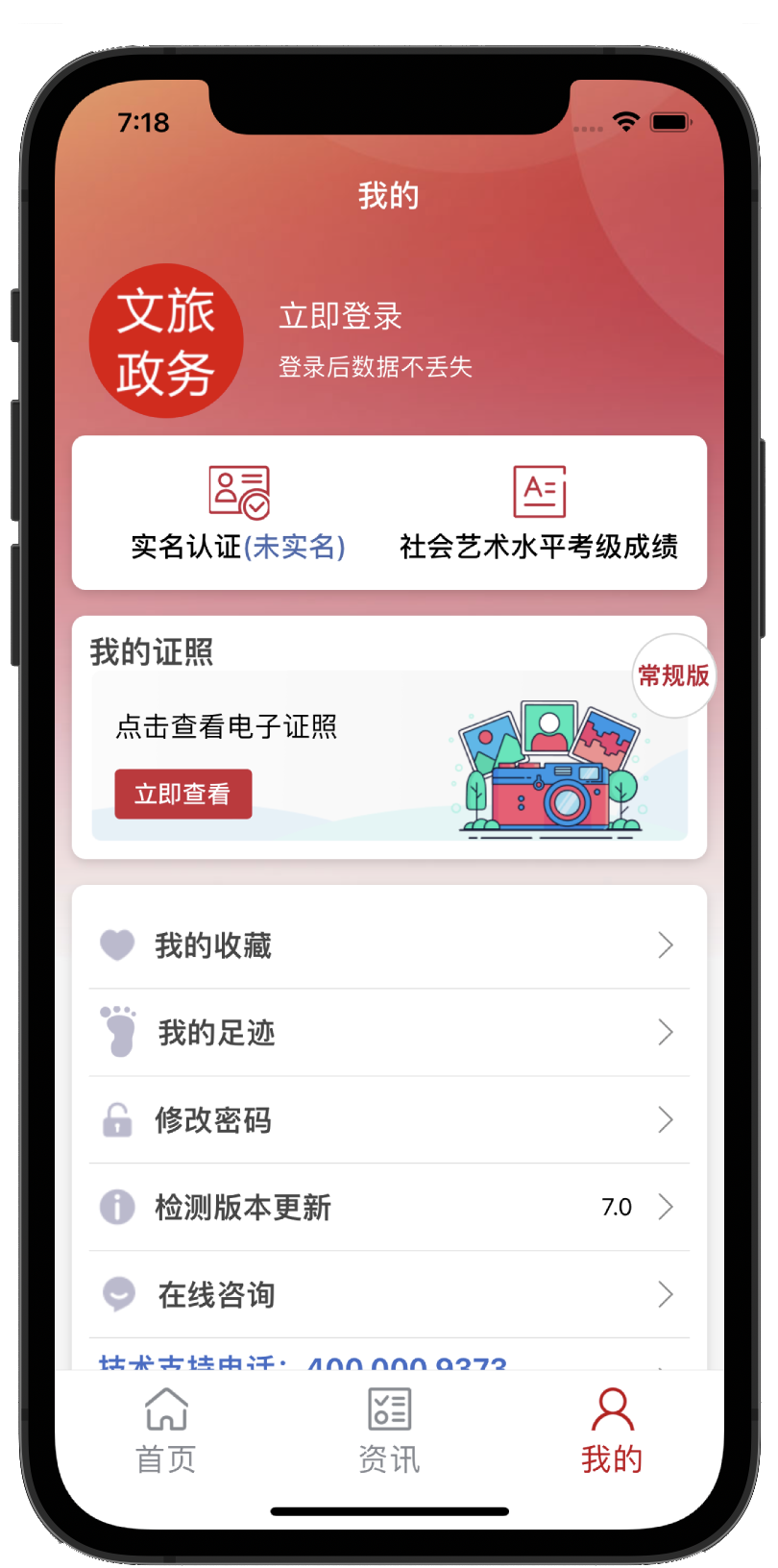Screen dimensions: 778x1568
Task: Open 我的收藏 row
Action: click(389, 945)
